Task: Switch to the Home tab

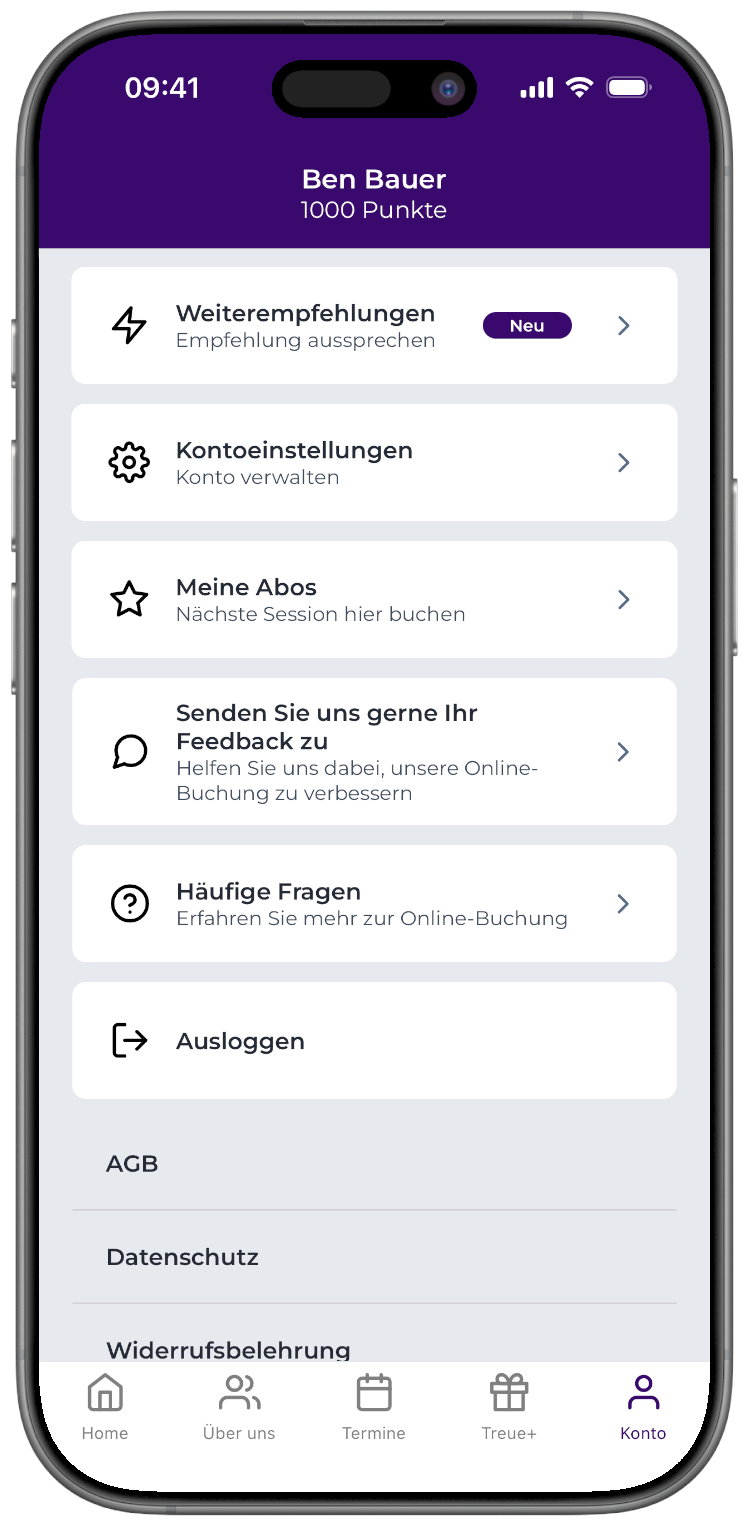Action: click(105, 1407)
